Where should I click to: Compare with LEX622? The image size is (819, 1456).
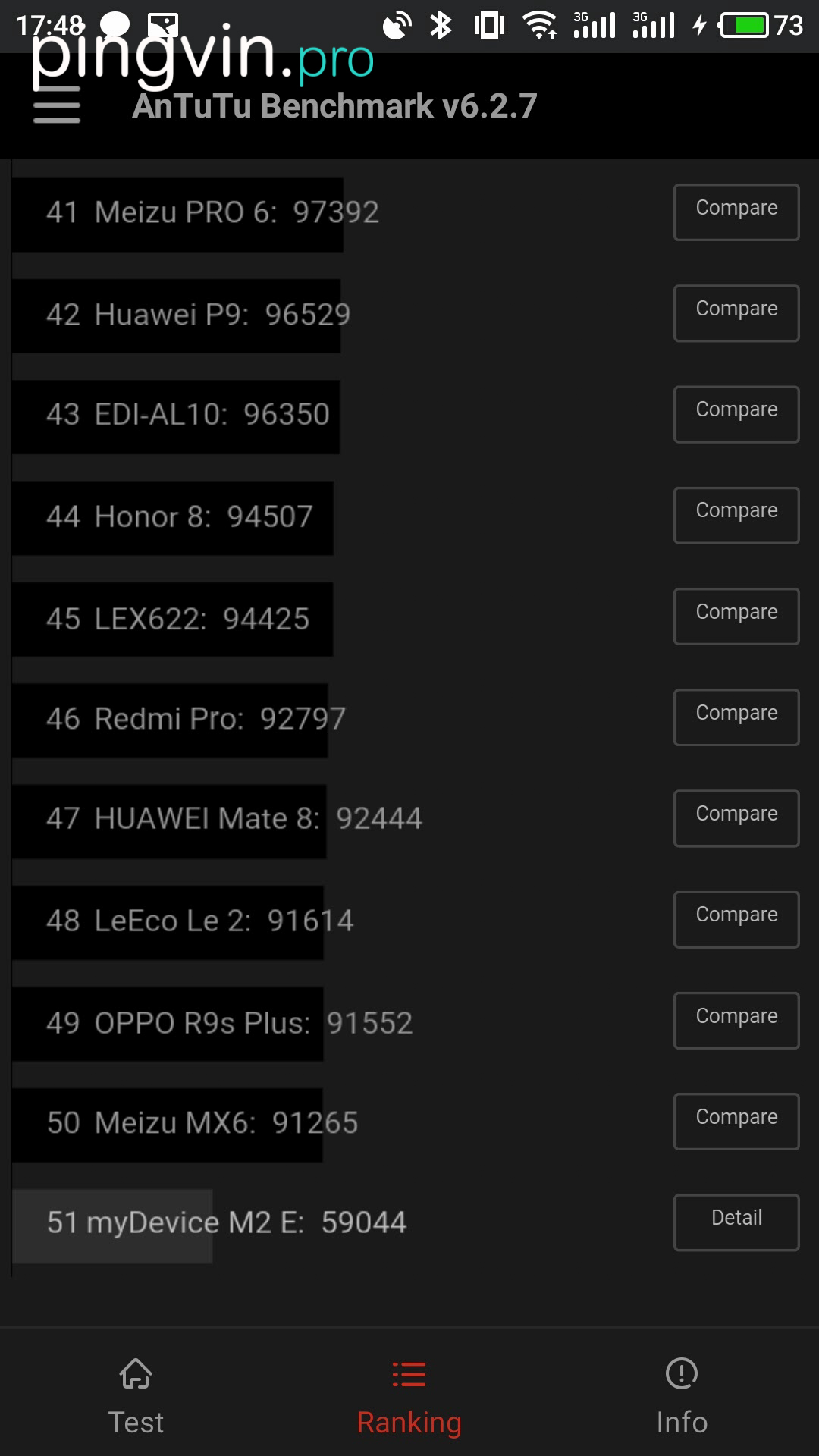pos(736,616)
